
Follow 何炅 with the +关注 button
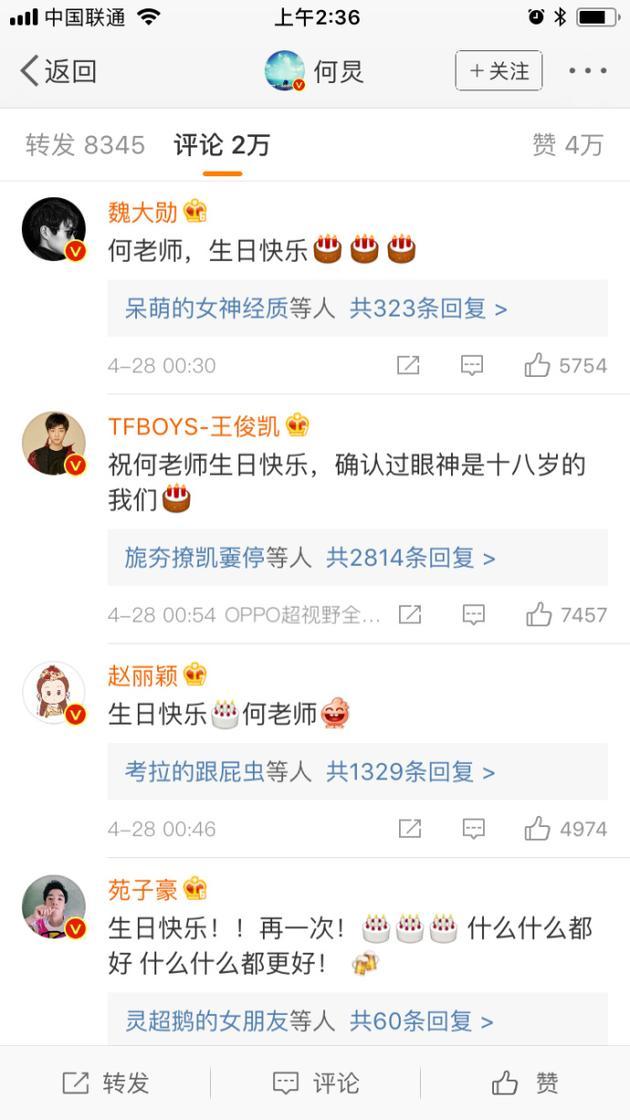[x=498, y=71]
